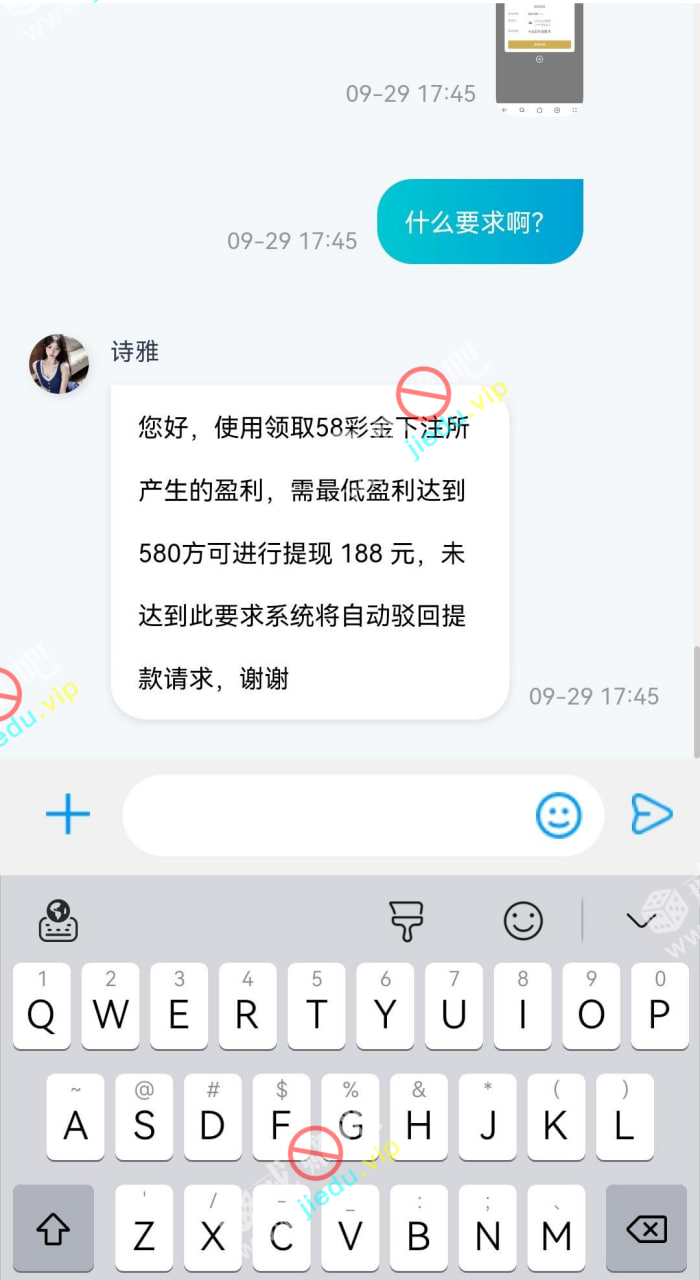Open keyboard theme paint roller tool
This screenshot has width=700, height=1280.
406,920
